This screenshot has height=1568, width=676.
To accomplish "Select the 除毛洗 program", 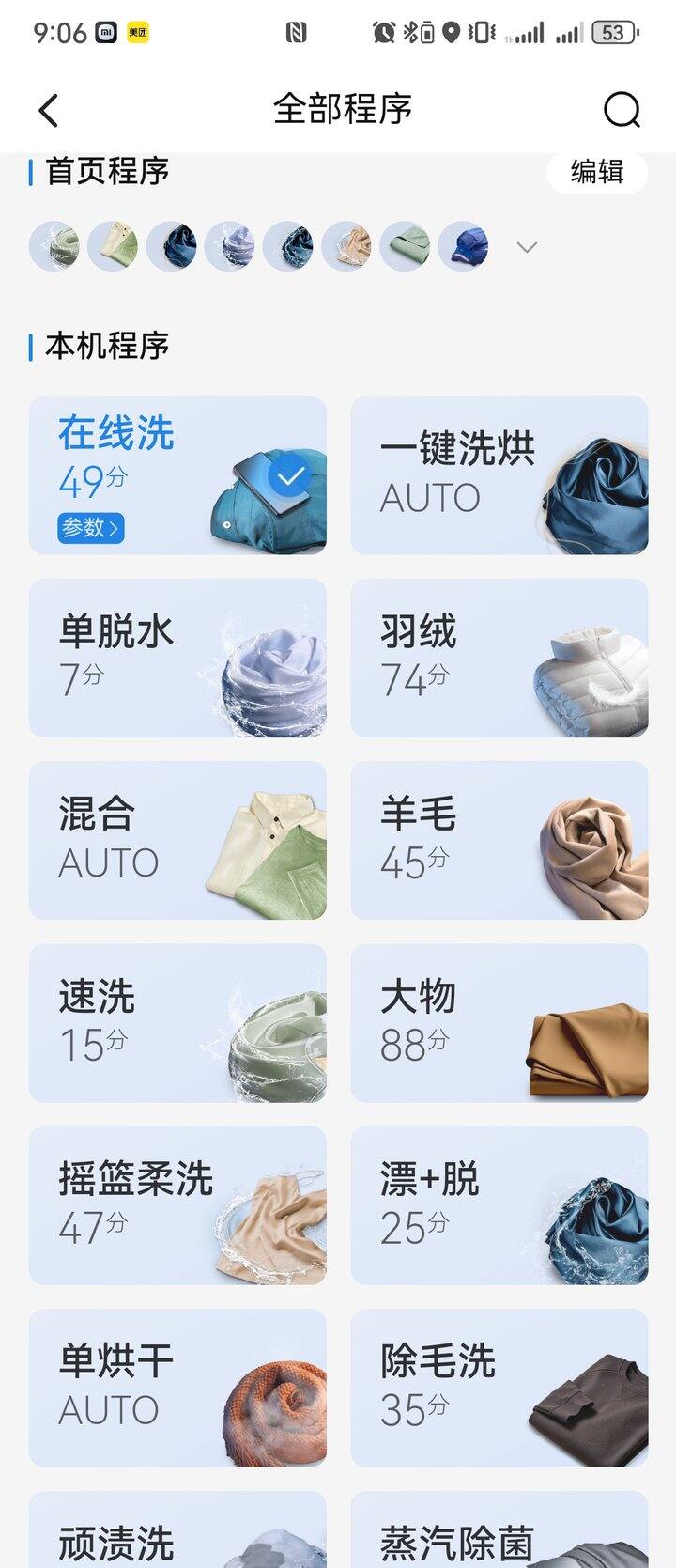I will coord(499,1388).
